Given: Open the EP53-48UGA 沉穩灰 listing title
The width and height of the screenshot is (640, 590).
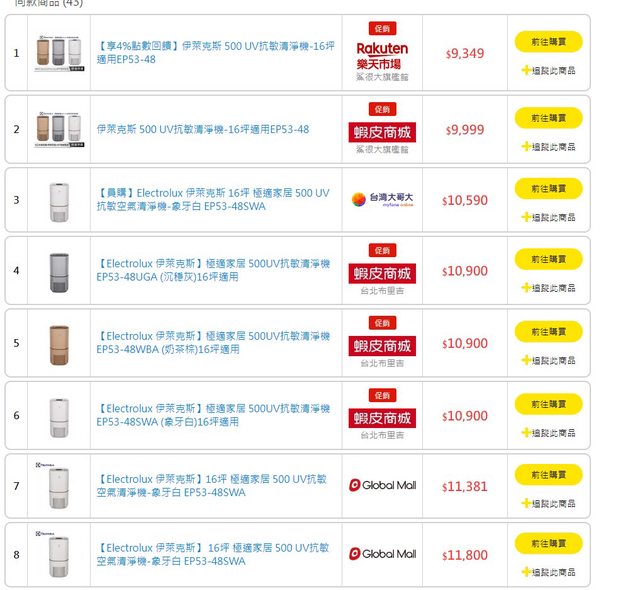Looking at the screenshot, I should (212, 270).
